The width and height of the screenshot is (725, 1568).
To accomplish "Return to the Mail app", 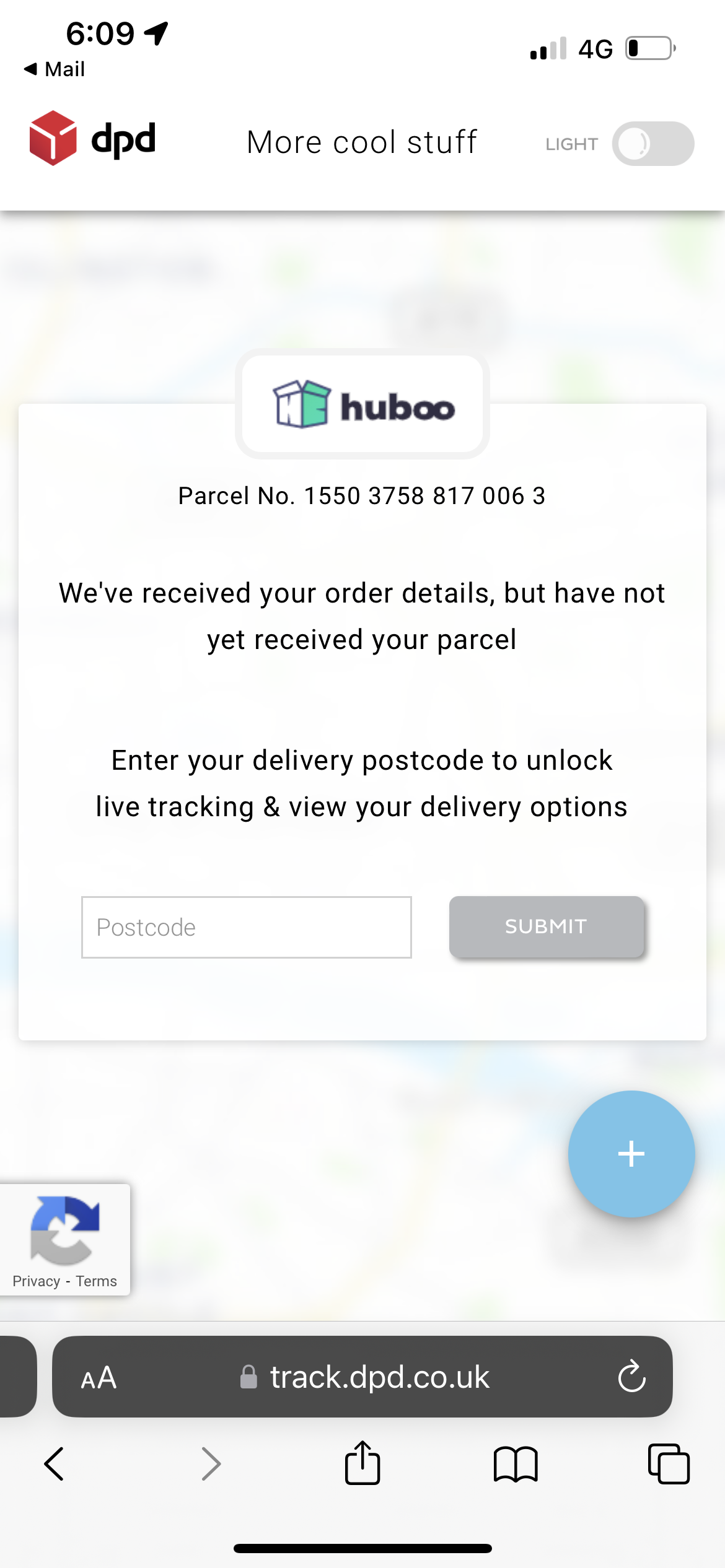I will pos(54,69).
